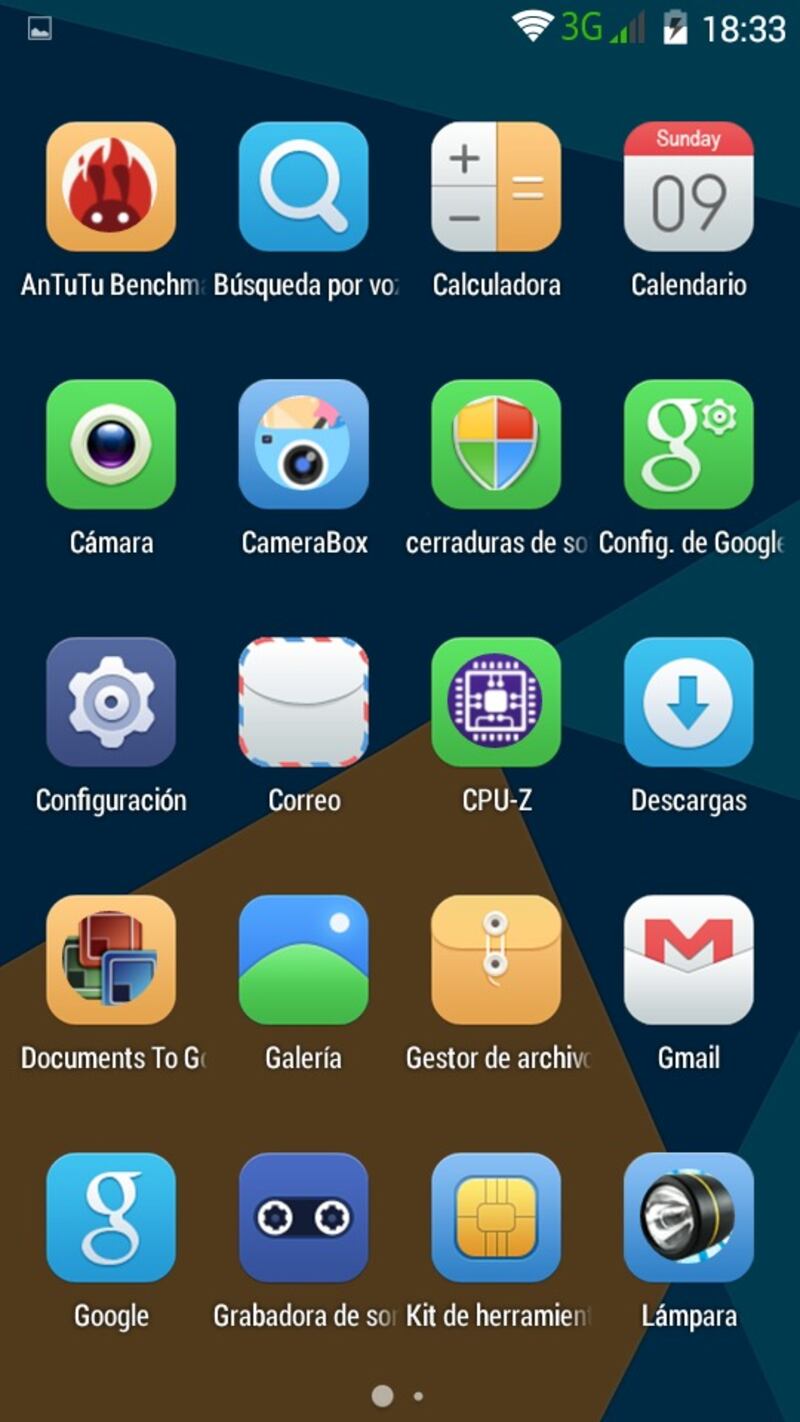Open the Correo mail app
800x1422 pixels.
pyautogui.click(x=303, y=702)
